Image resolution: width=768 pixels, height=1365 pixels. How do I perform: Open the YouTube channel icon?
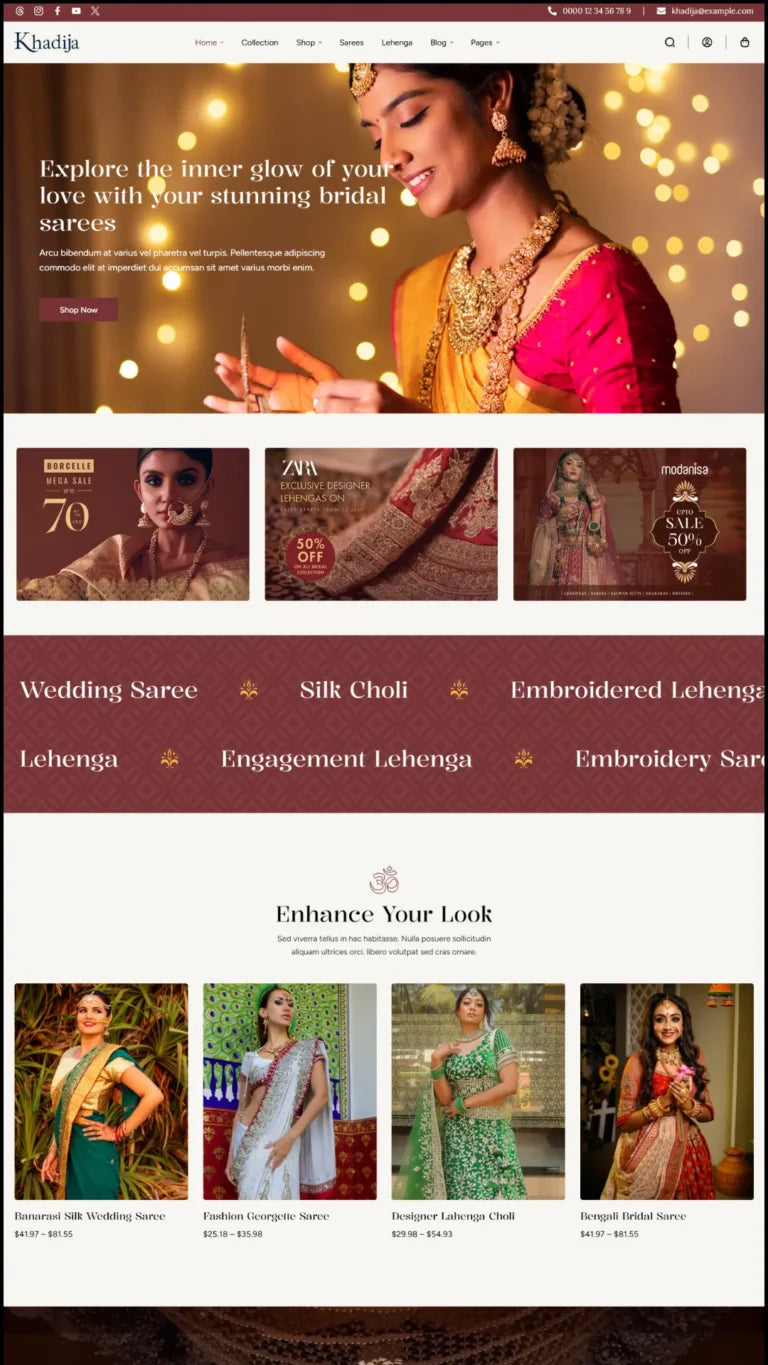[x=76, y=11]
